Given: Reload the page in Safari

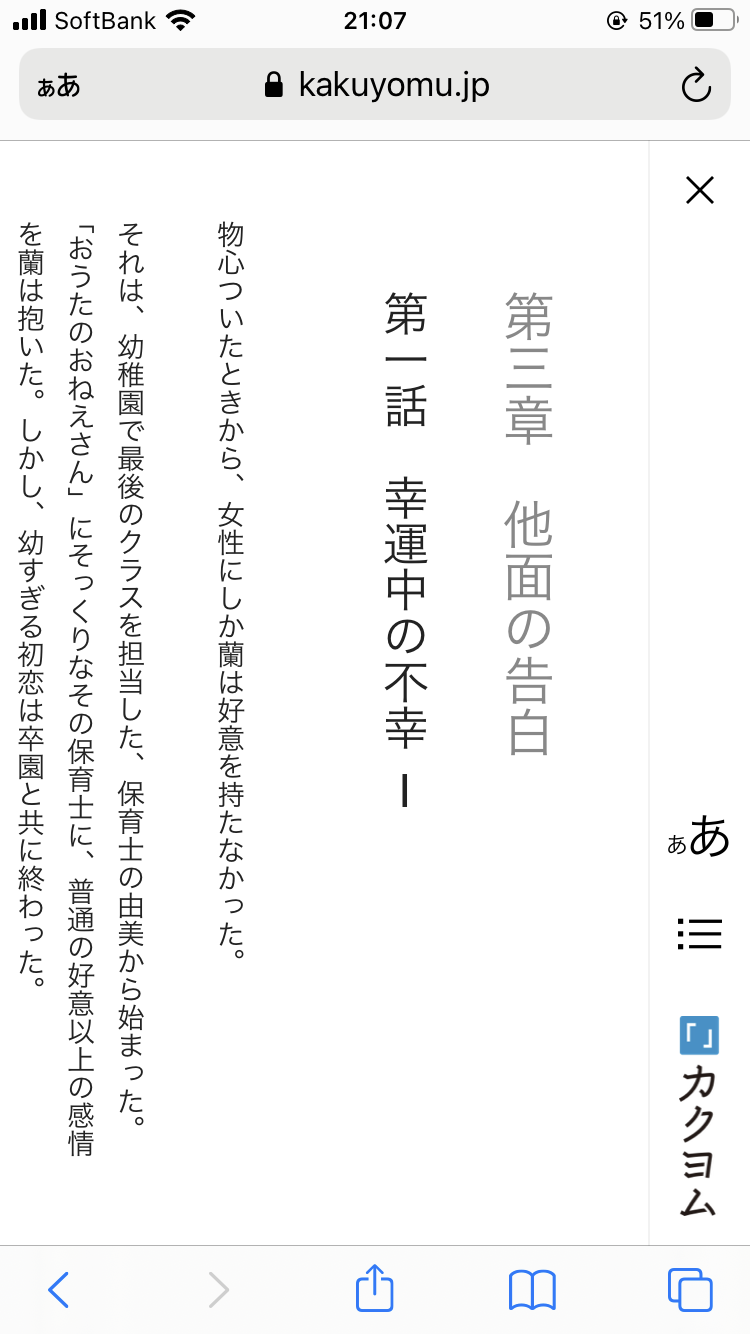Looking at the screenshot, I should (x=696, y=86).
